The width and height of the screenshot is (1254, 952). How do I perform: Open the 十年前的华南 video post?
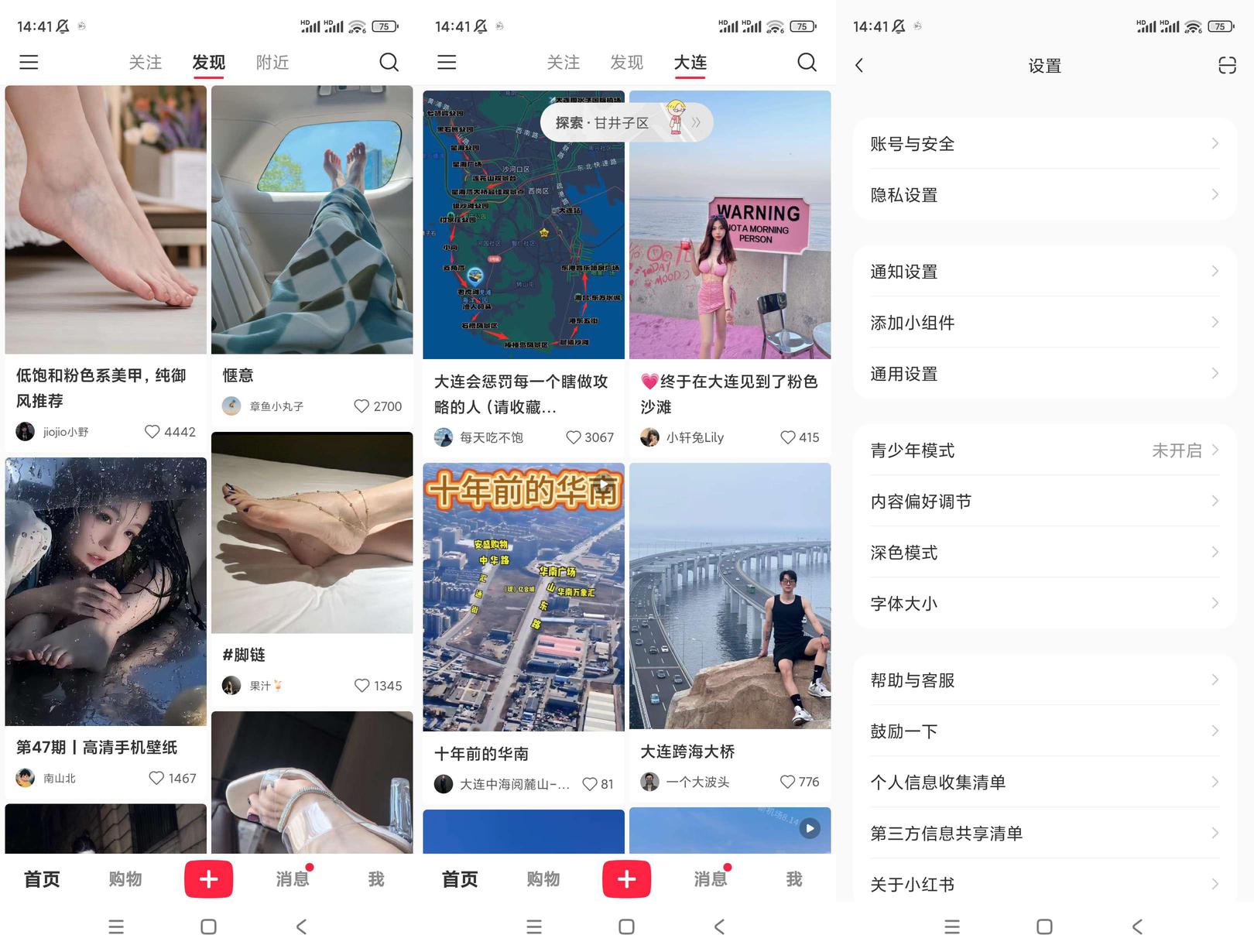point(523,597)
